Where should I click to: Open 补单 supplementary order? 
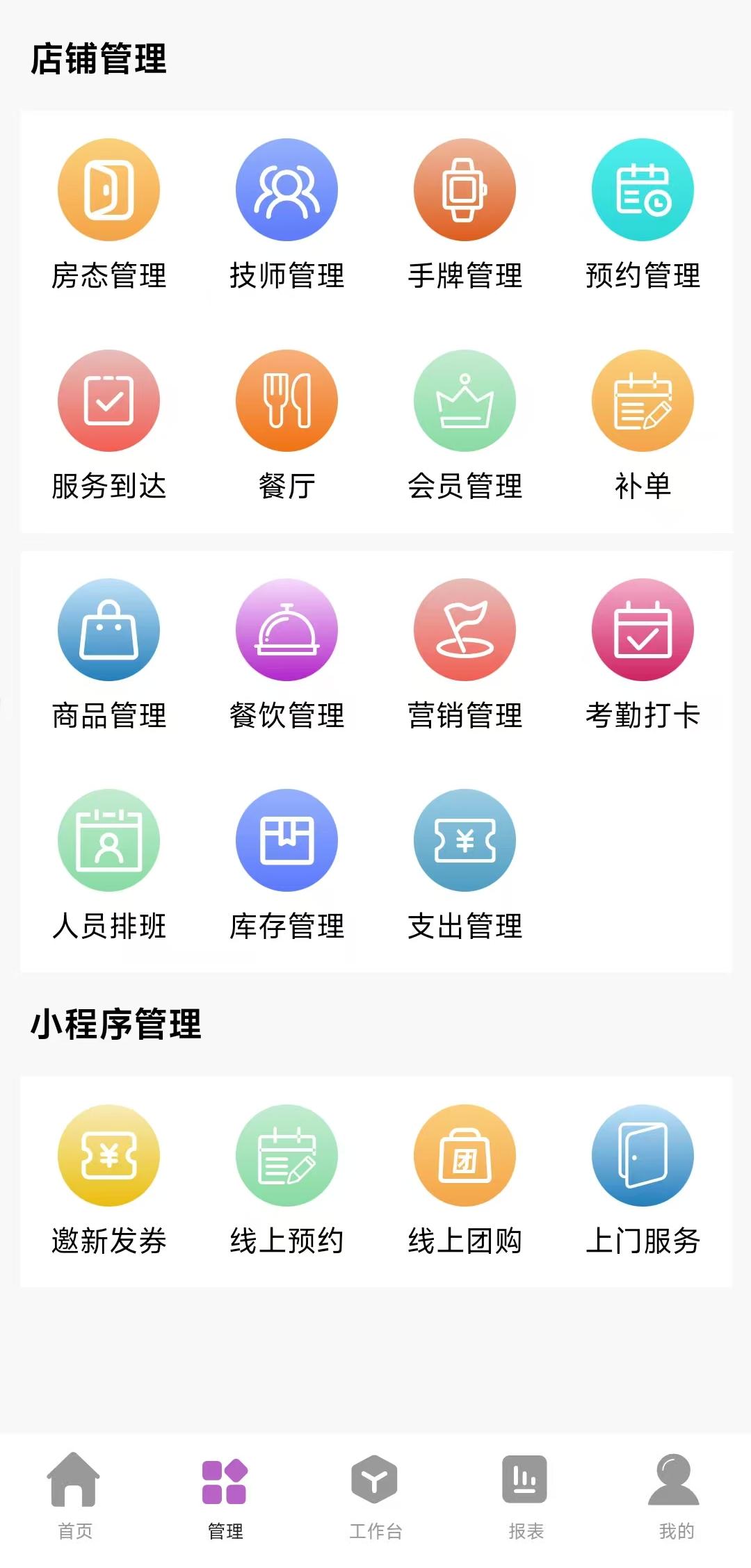coord(643,401)
